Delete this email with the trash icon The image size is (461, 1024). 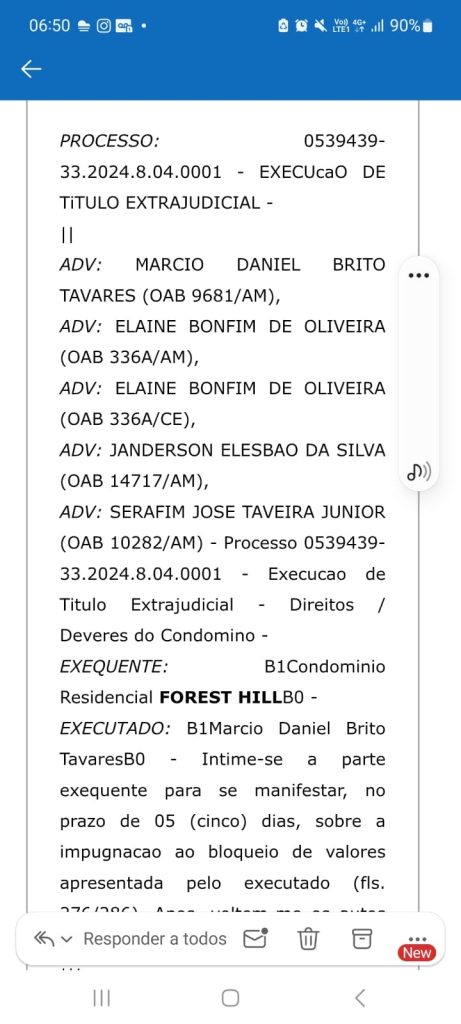point(308,939)
